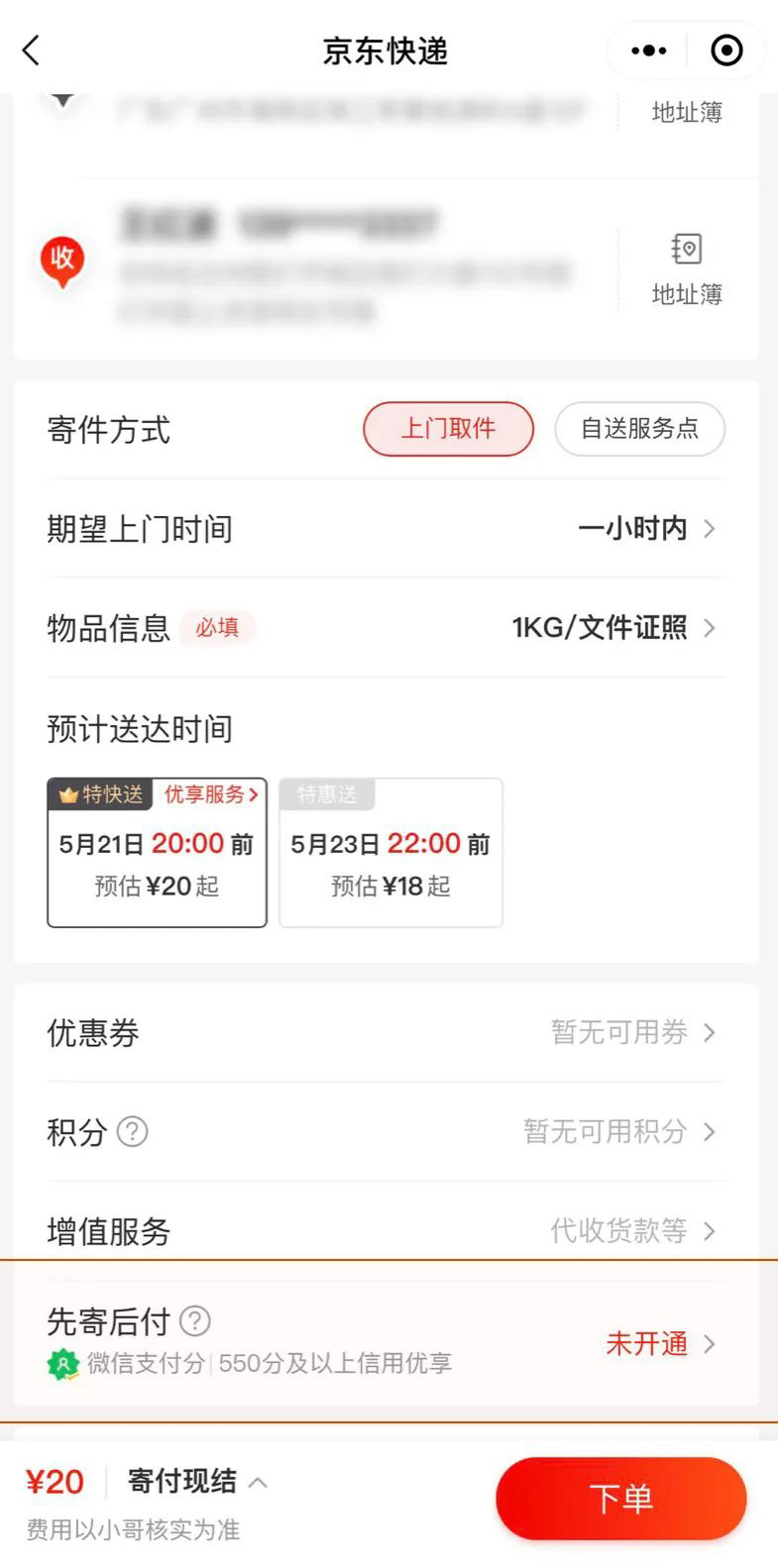Open the mini program overflow menu

coord(648,51)
